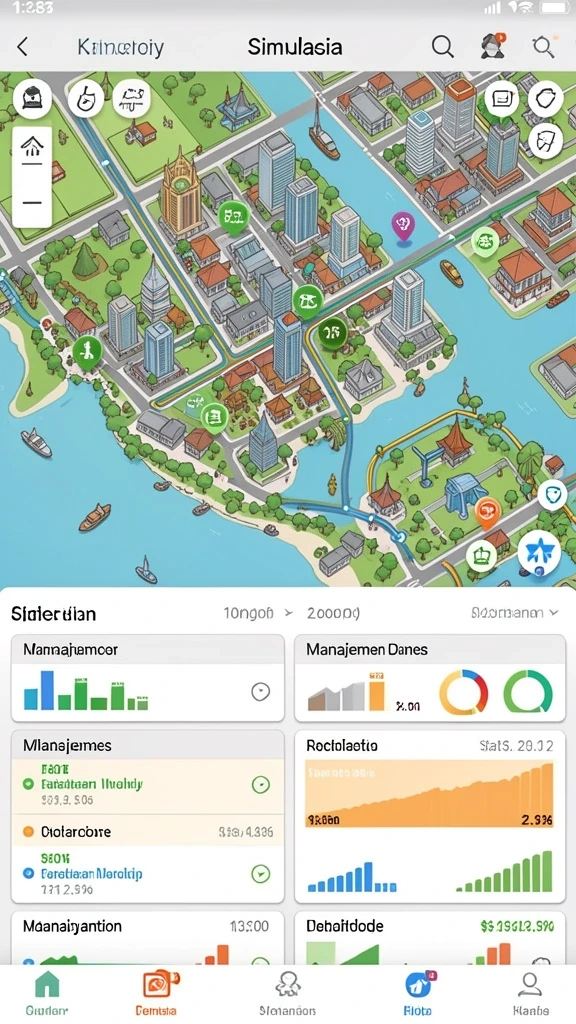The width and height of the screenshot is (576, 1024).
Task: Open search with the left magnifier icon
Action: pyautogui.click(x=443, y=47)
